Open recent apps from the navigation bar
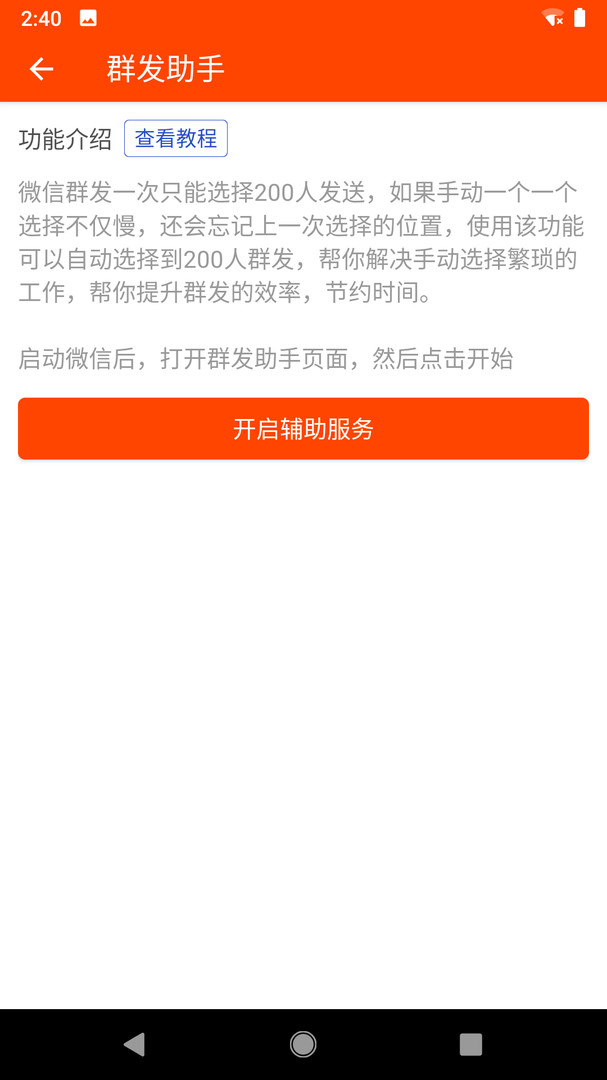Screen dimensions: 607x1080 coord(470,1044)
